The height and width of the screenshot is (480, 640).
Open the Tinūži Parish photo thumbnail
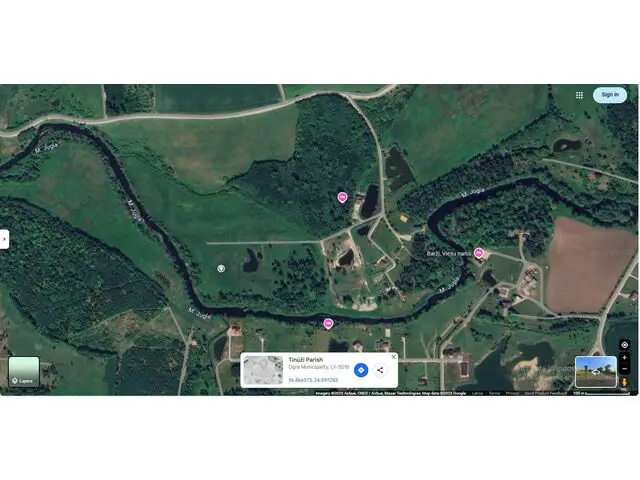tap(262, 370)
